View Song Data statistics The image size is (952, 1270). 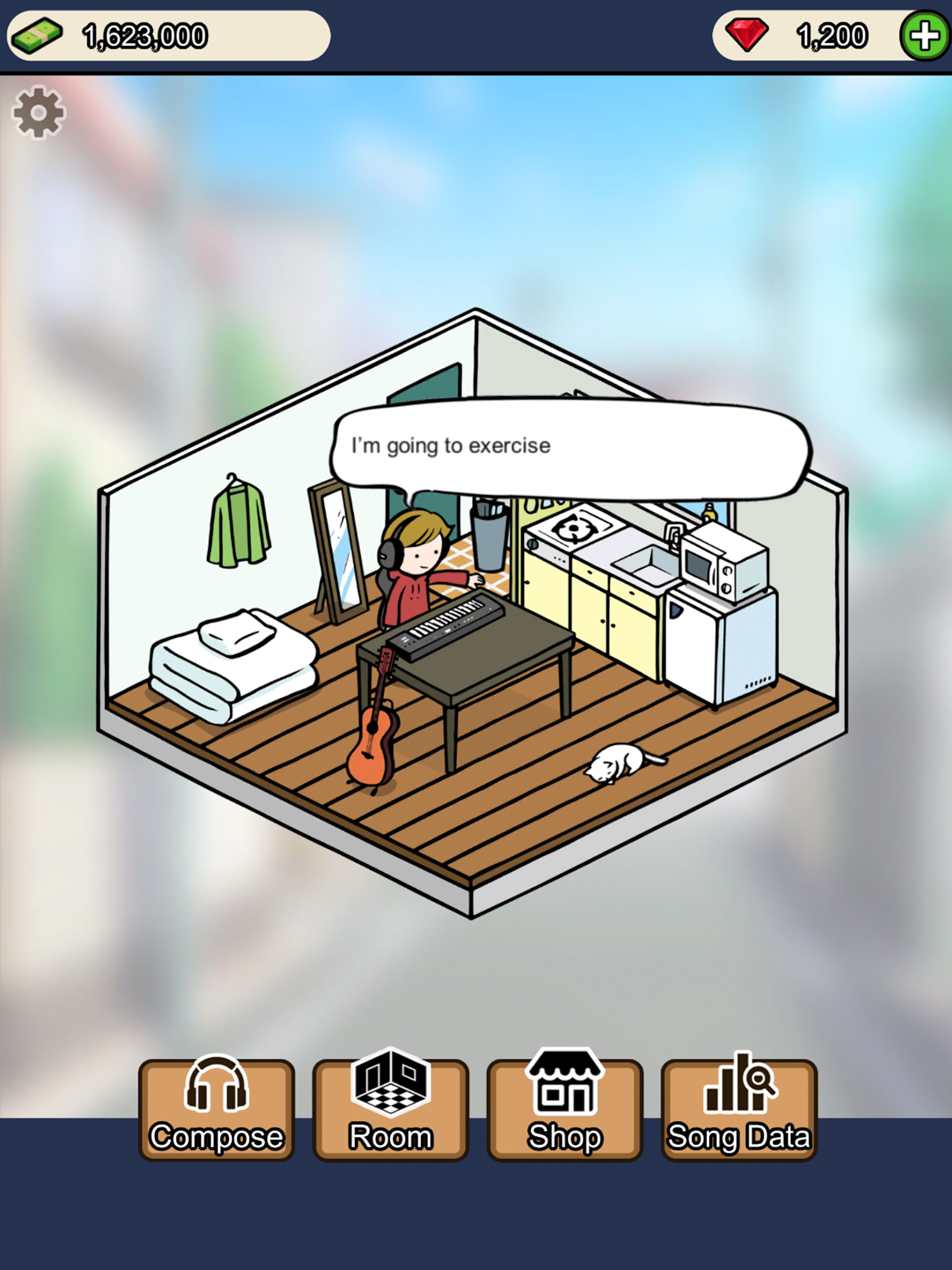739,1109
